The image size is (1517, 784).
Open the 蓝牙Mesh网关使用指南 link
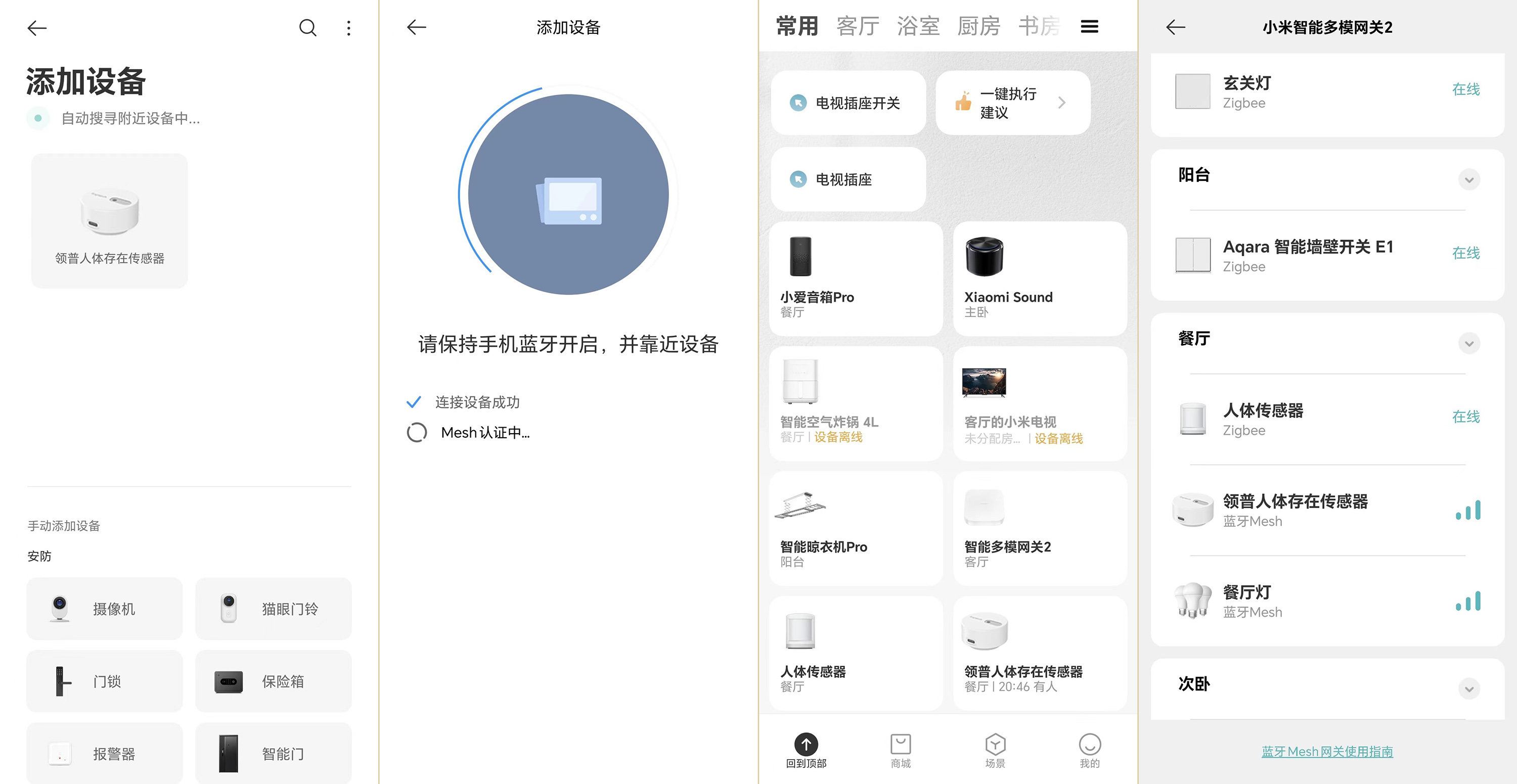(x=1327, y=752)
